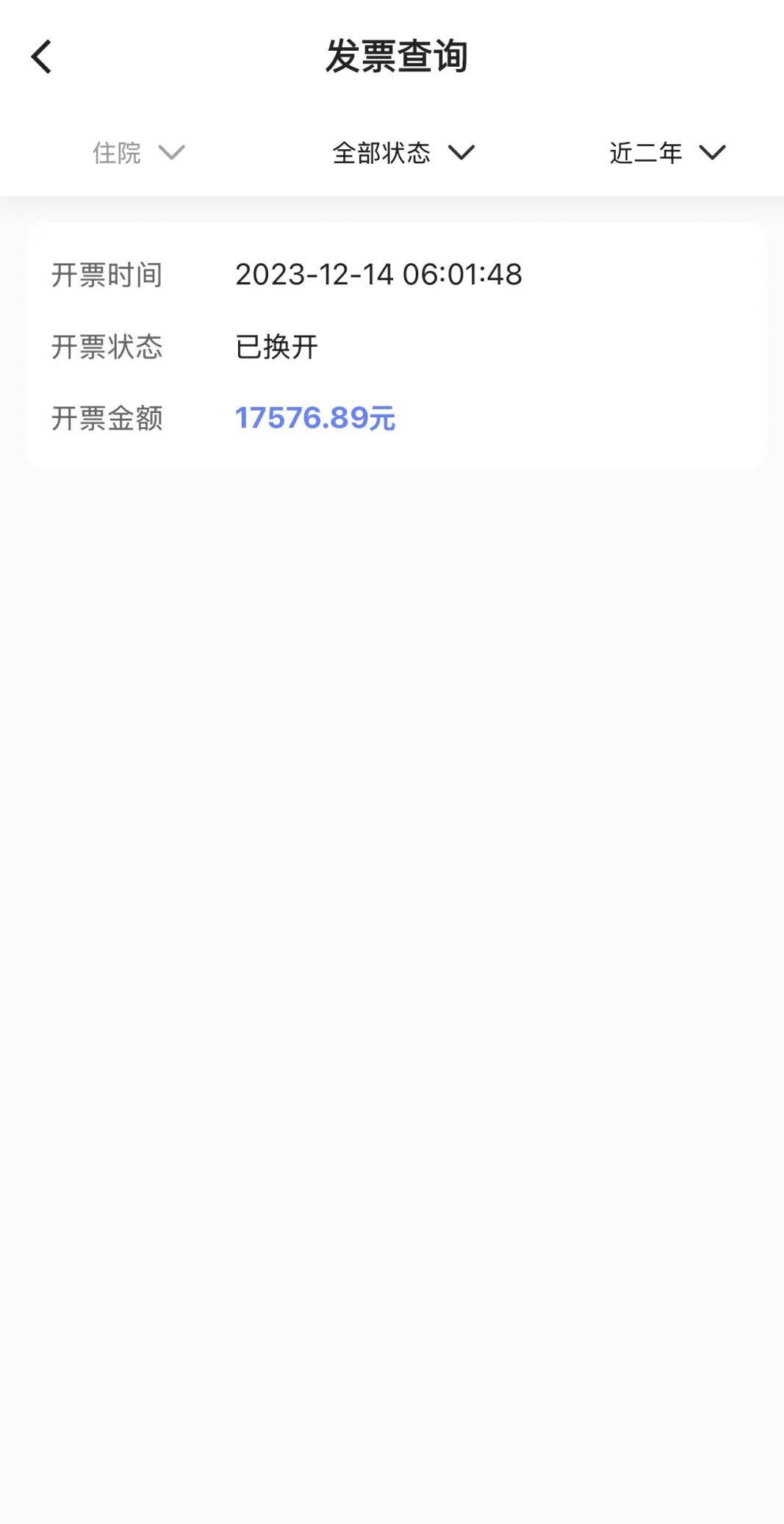Go back using the top-left arrow
The image size is (784, 1524).
point(42,57)
